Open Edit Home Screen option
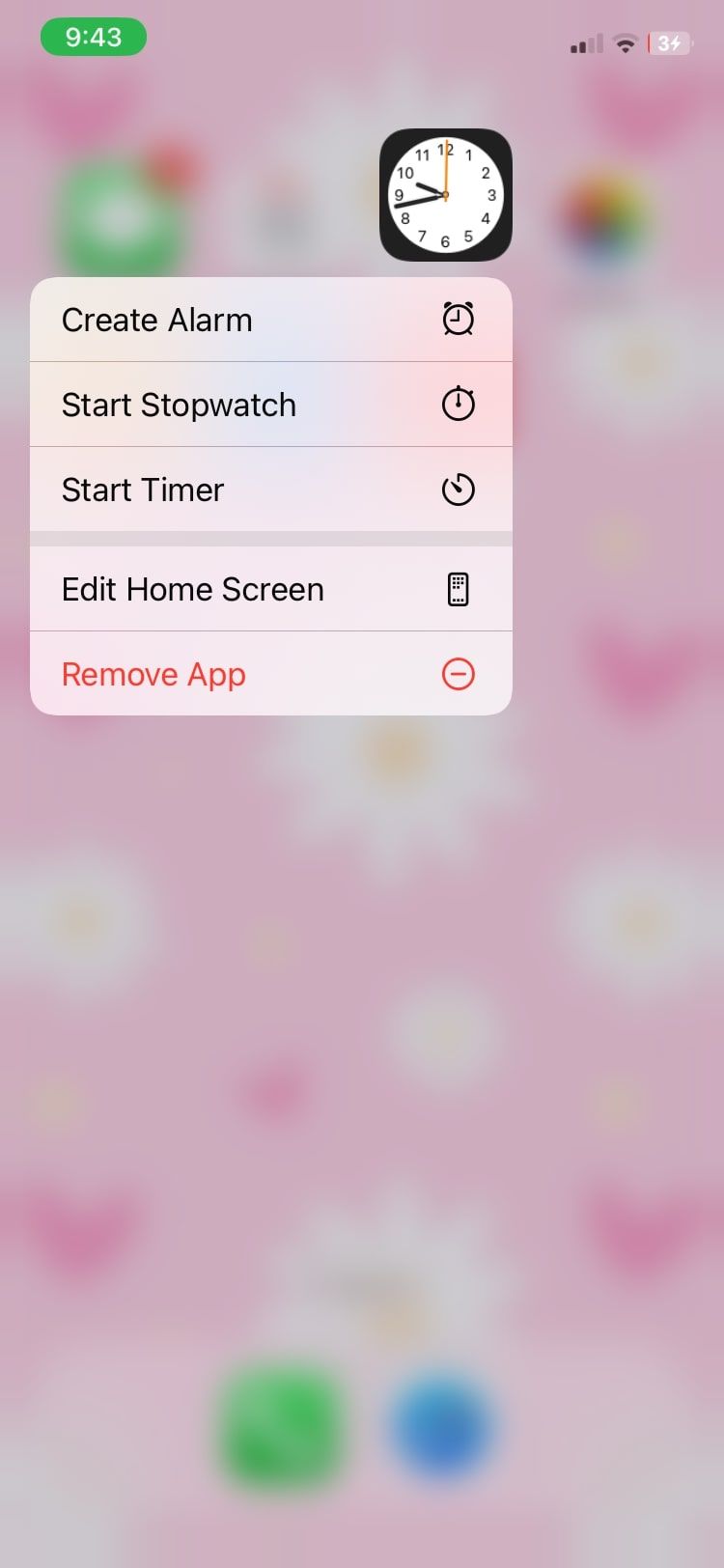Screen dimensions: 724x1568 [270, 589]
